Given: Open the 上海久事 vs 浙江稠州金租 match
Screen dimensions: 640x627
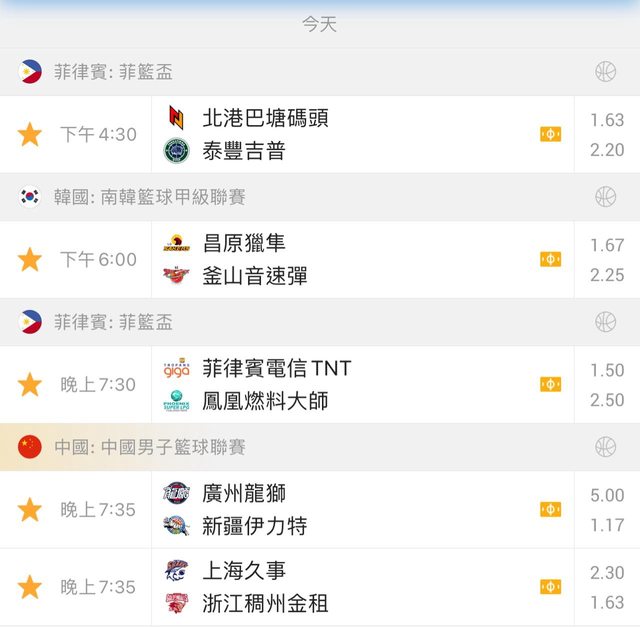Looking at the screenshot, I should [x=340, y=587].
